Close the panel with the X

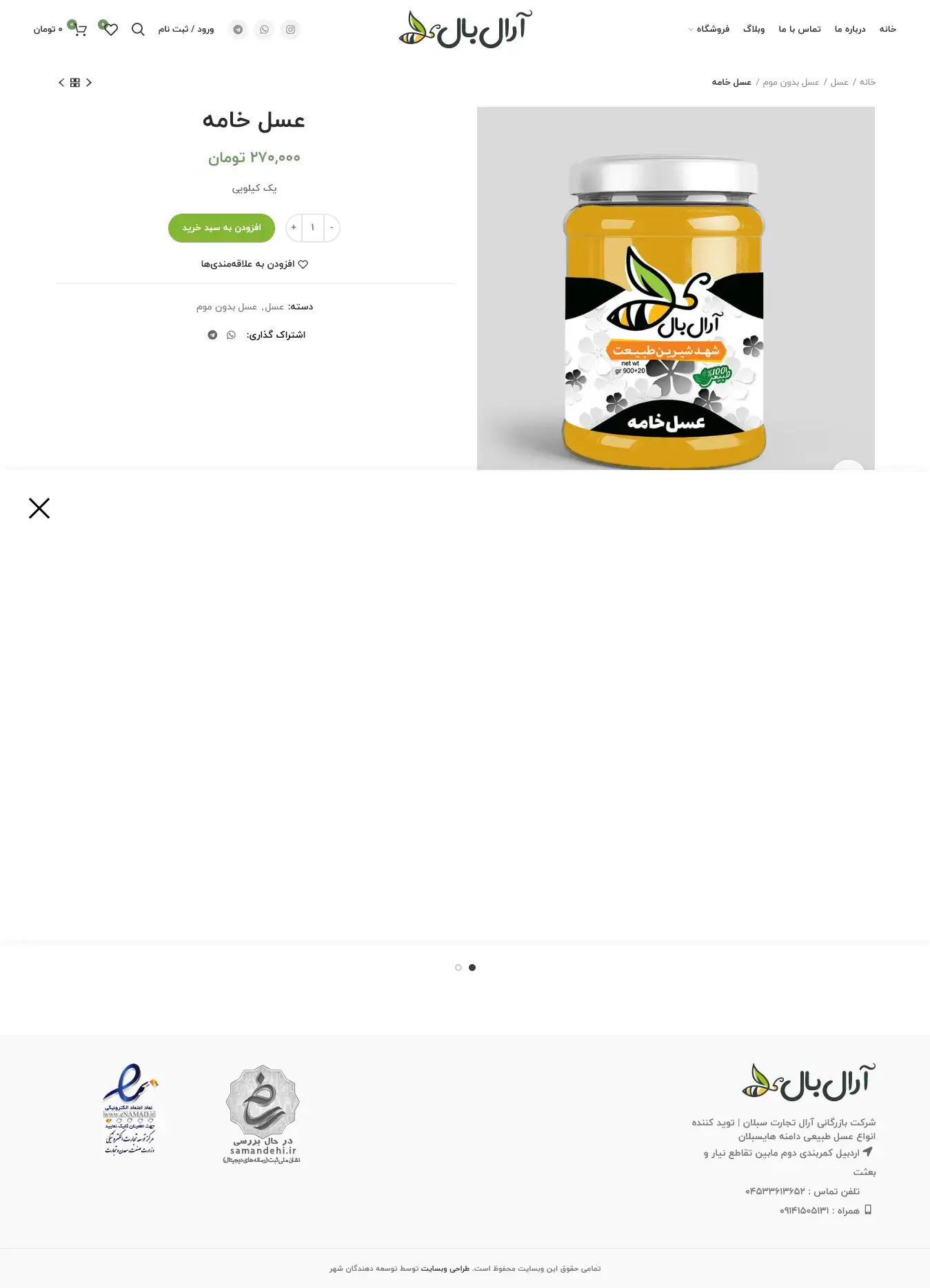pos(39,509)
